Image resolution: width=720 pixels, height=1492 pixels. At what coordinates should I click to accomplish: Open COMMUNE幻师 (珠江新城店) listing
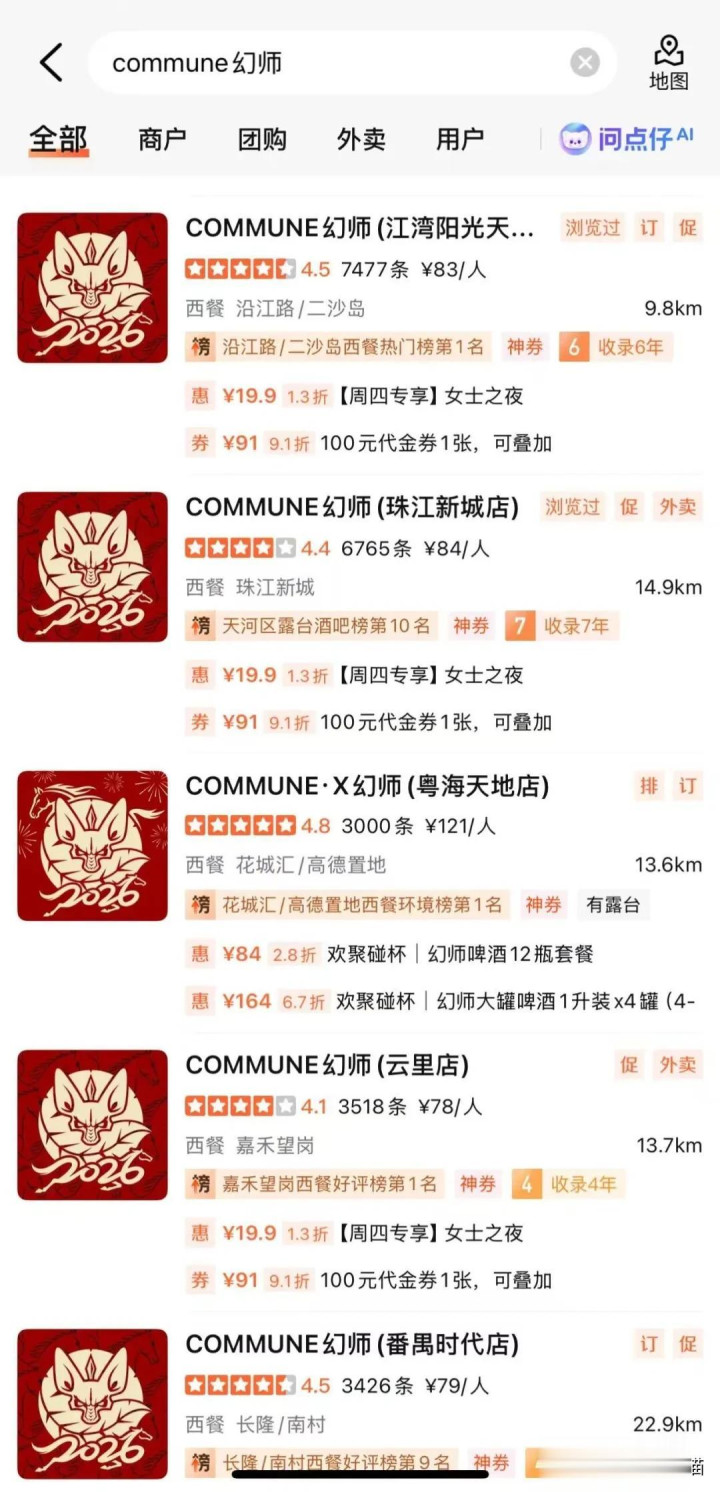click(352, 507)
